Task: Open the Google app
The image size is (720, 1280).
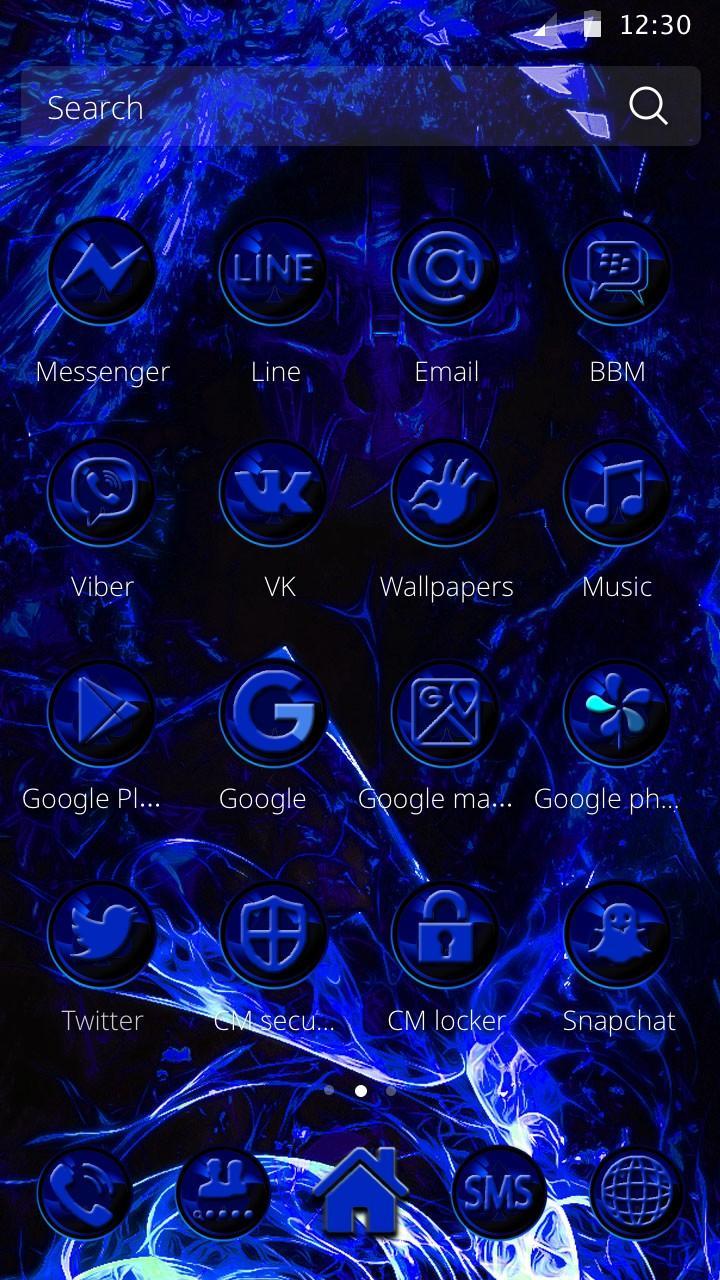Action: pyautogui.click(x=274, y=714)
